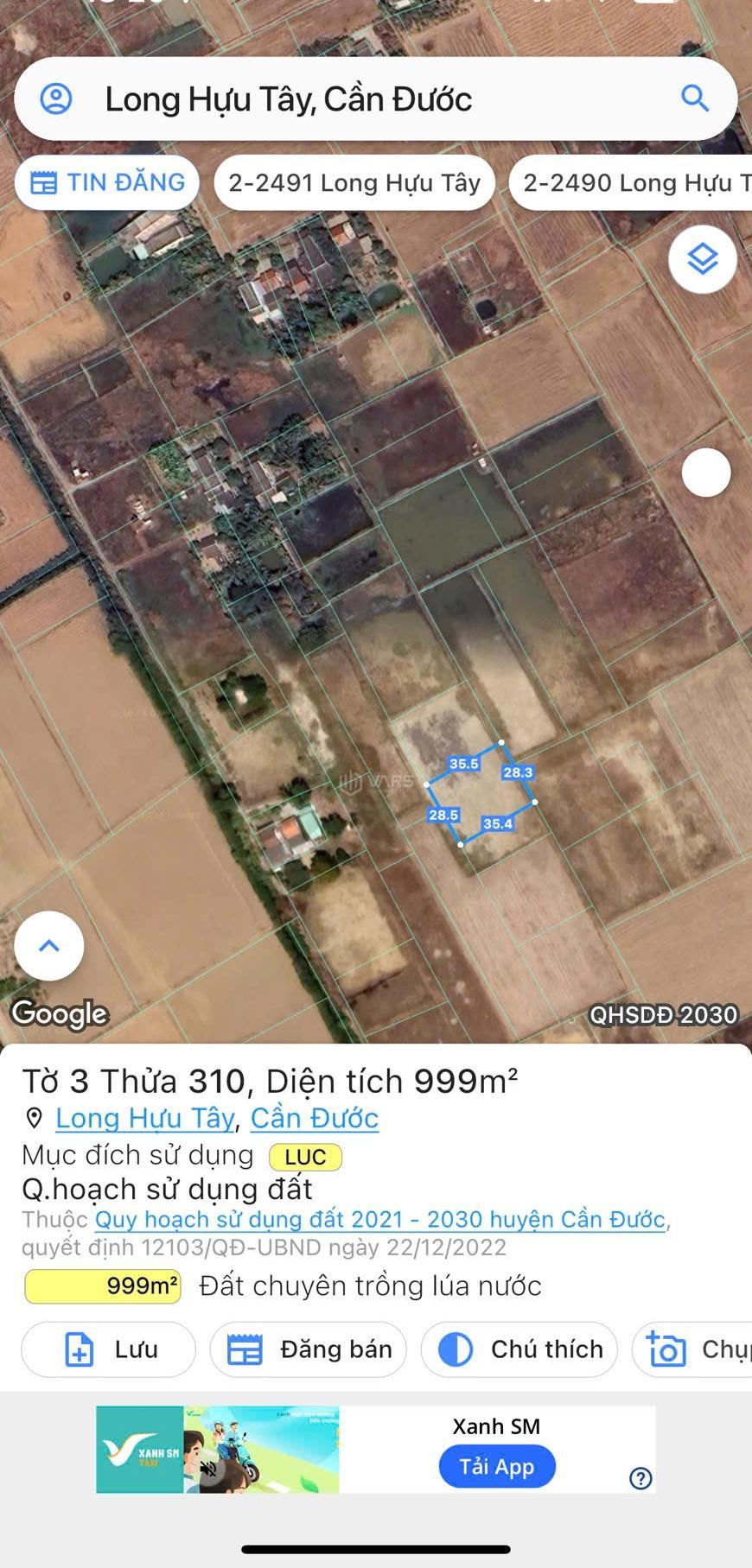Screen dimensions: 752x1568
Task: Open the profile account icon
Action: tap(56, 98)
